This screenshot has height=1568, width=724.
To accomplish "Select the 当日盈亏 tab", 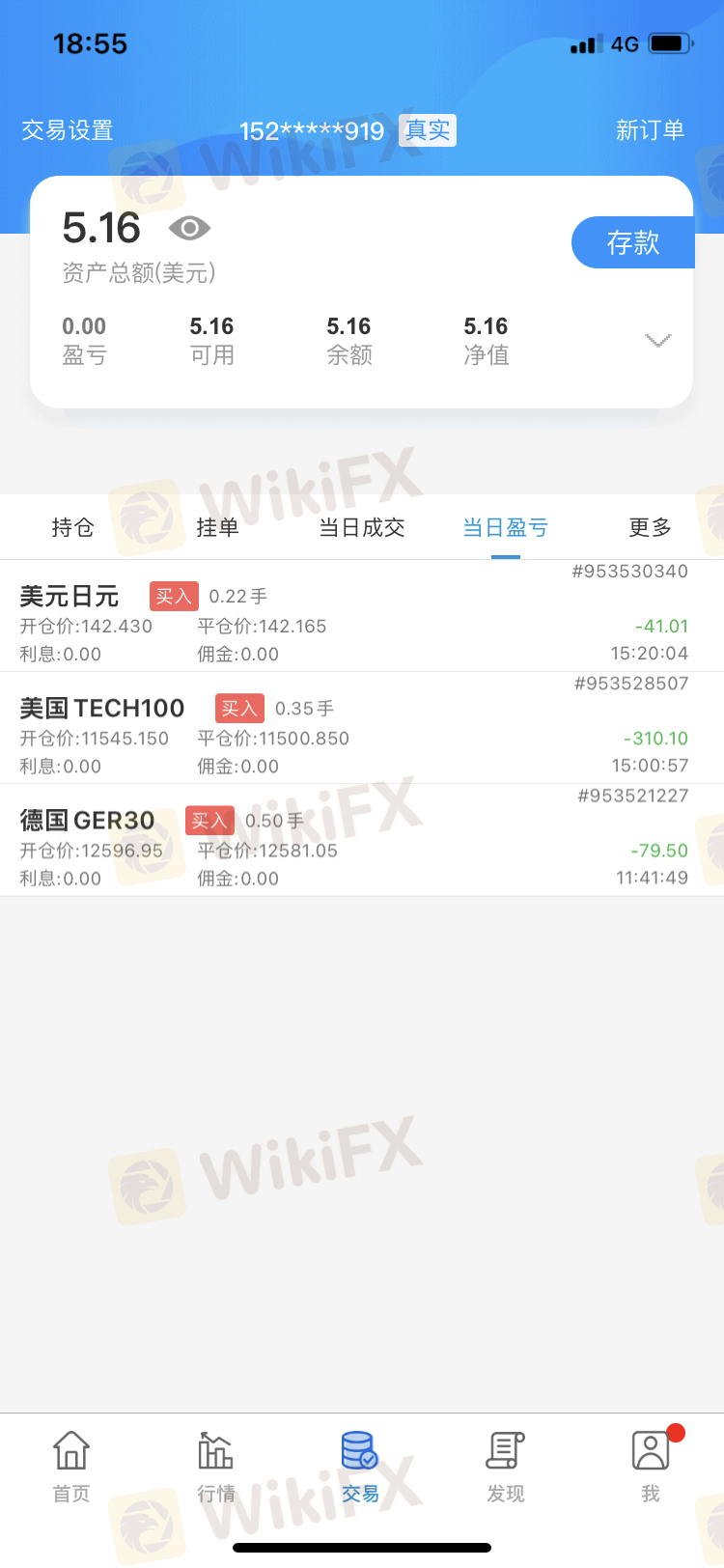I will [506, 527].
